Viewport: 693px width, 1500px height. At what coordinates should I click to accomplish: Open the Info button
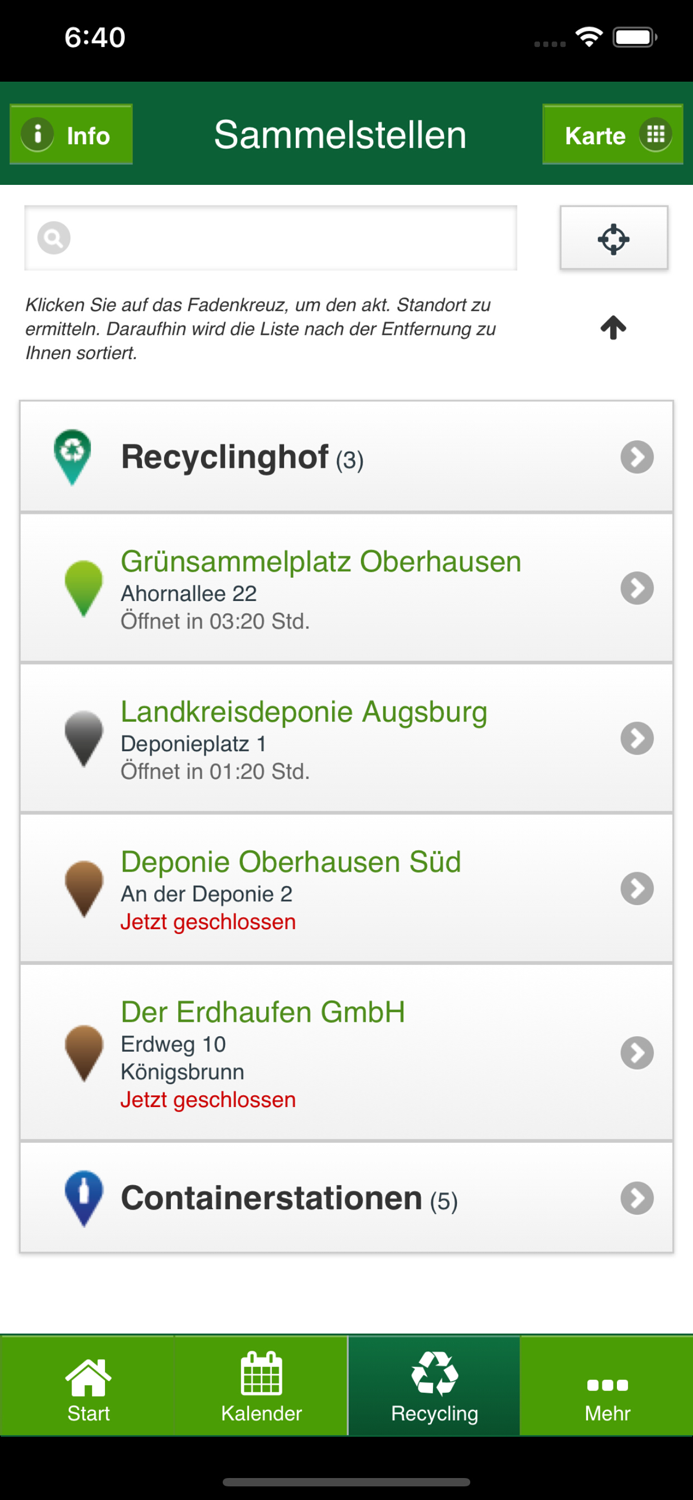pyautogui.click(x=71, y=134)
